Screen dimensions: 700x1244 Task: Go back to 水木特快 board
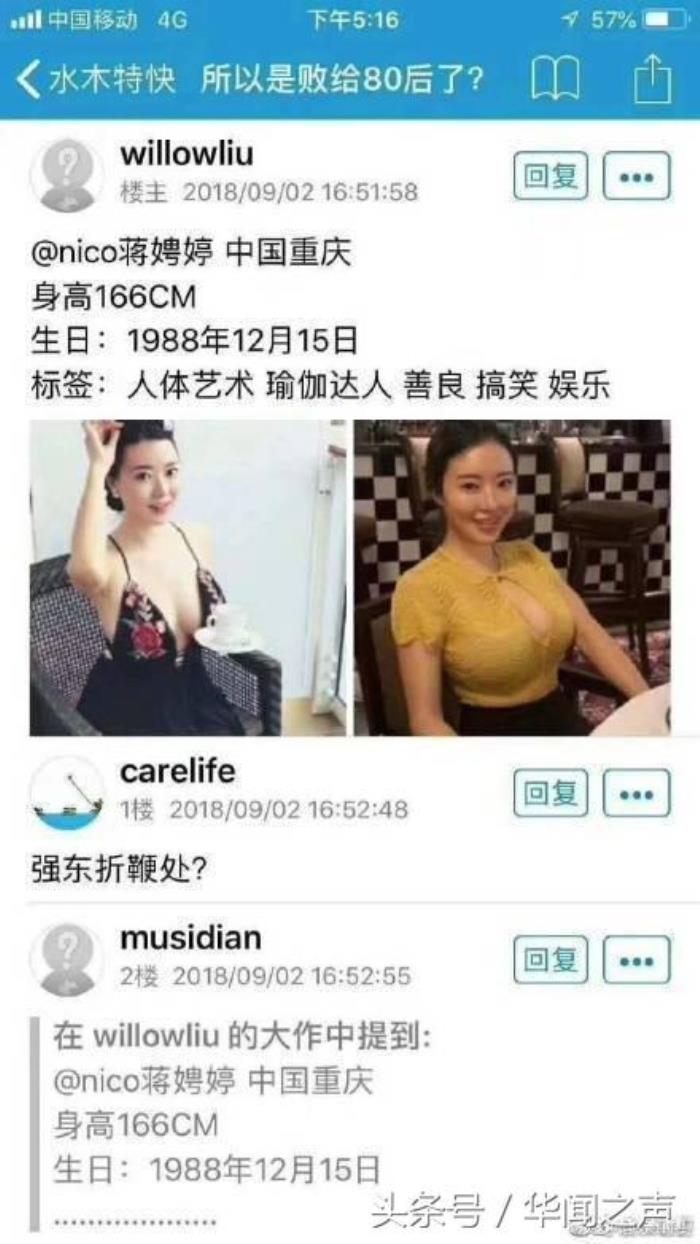click(95, 78)
